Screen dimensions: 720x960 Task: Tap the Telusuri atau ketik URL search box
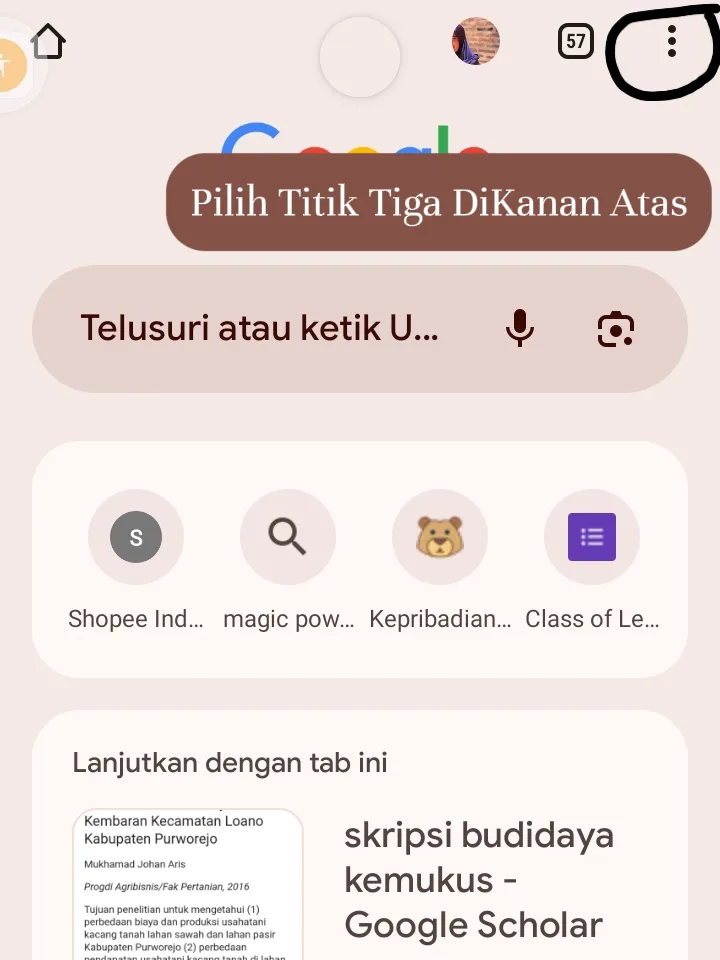(x=260, y=328)
